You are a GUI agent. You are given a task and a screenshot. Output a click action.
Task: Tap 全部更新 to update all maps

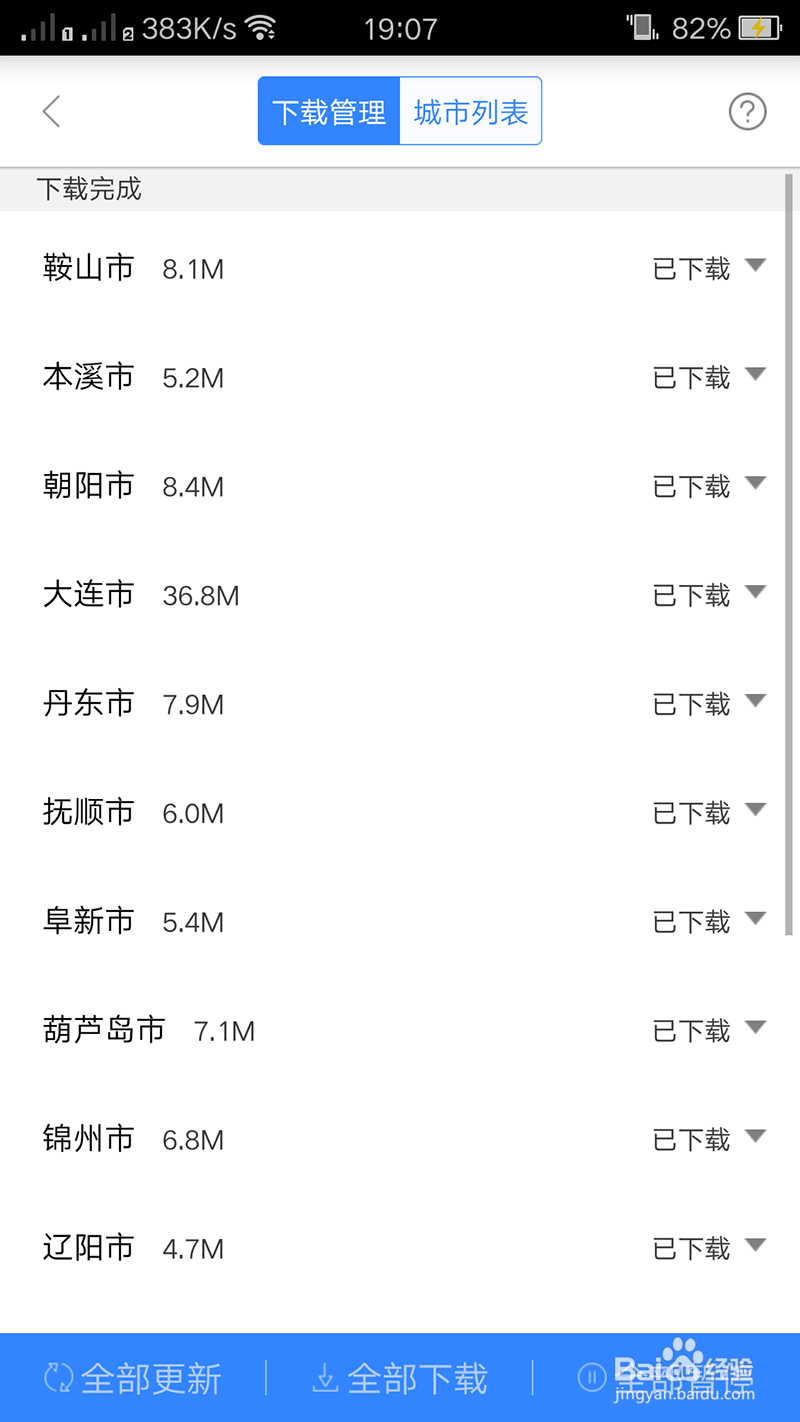click(133, 1378)
